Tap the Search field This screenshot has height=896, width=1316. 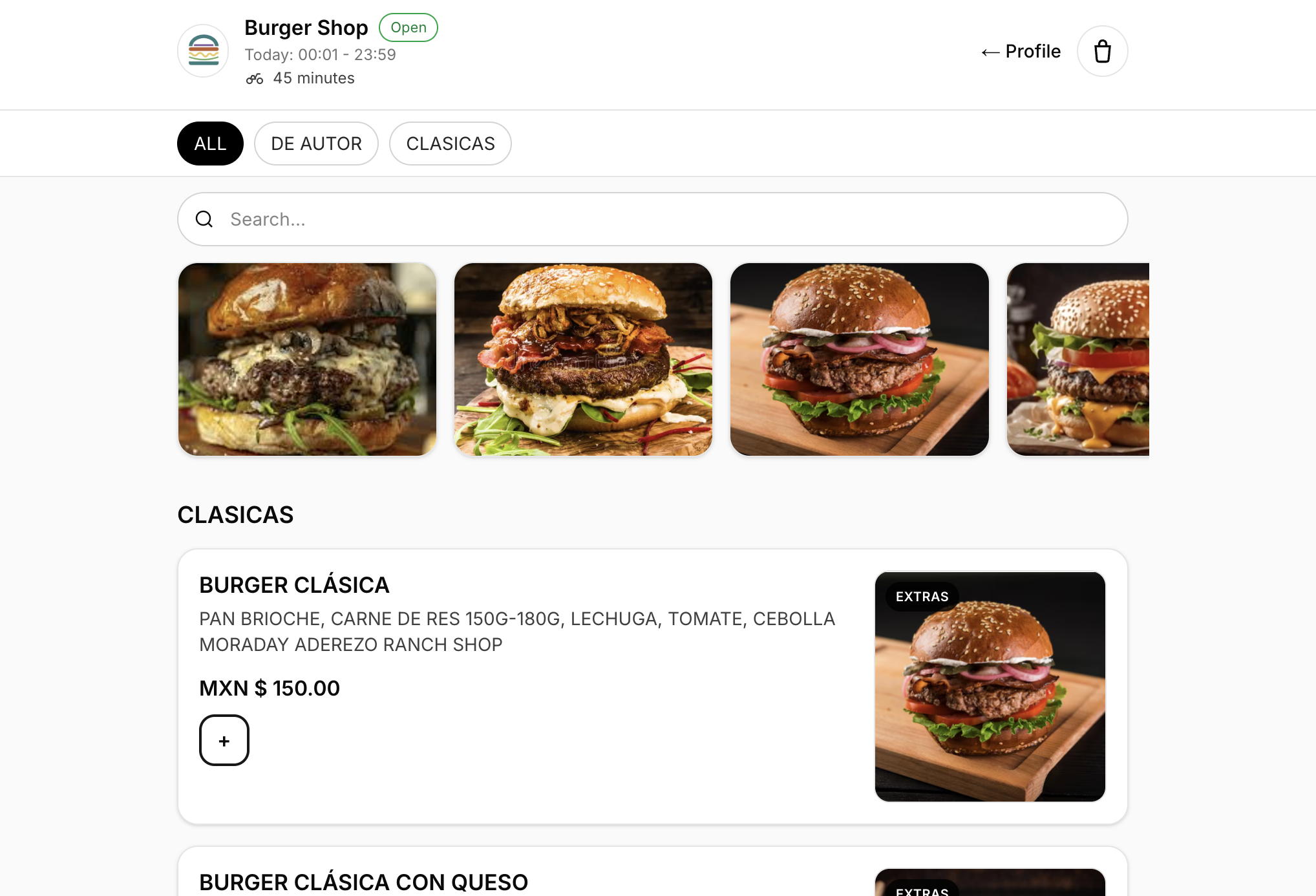(652, 219)
